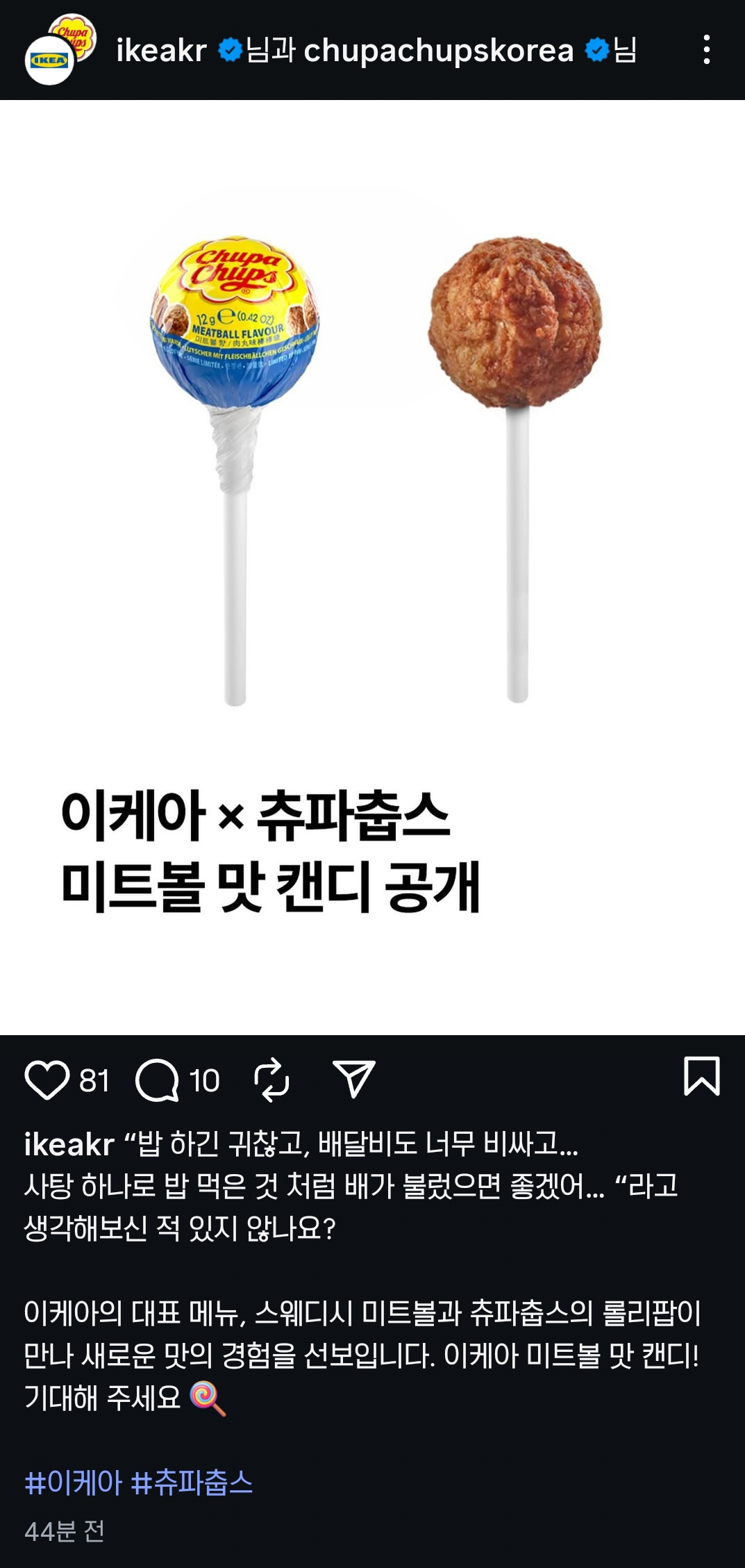Screen dimensions: 745x1568
Task: Tap the overlapping IKEA profile avatar
Action: [x=50, y=60]
